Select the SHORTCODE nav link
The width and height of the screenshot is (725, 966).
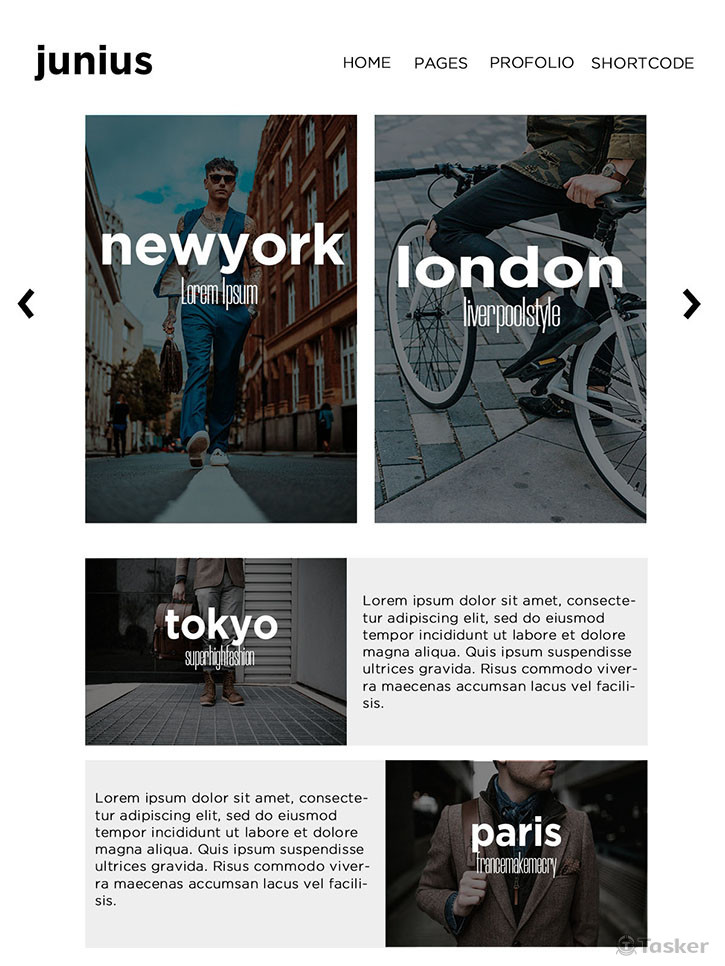(x=642, y=62)
